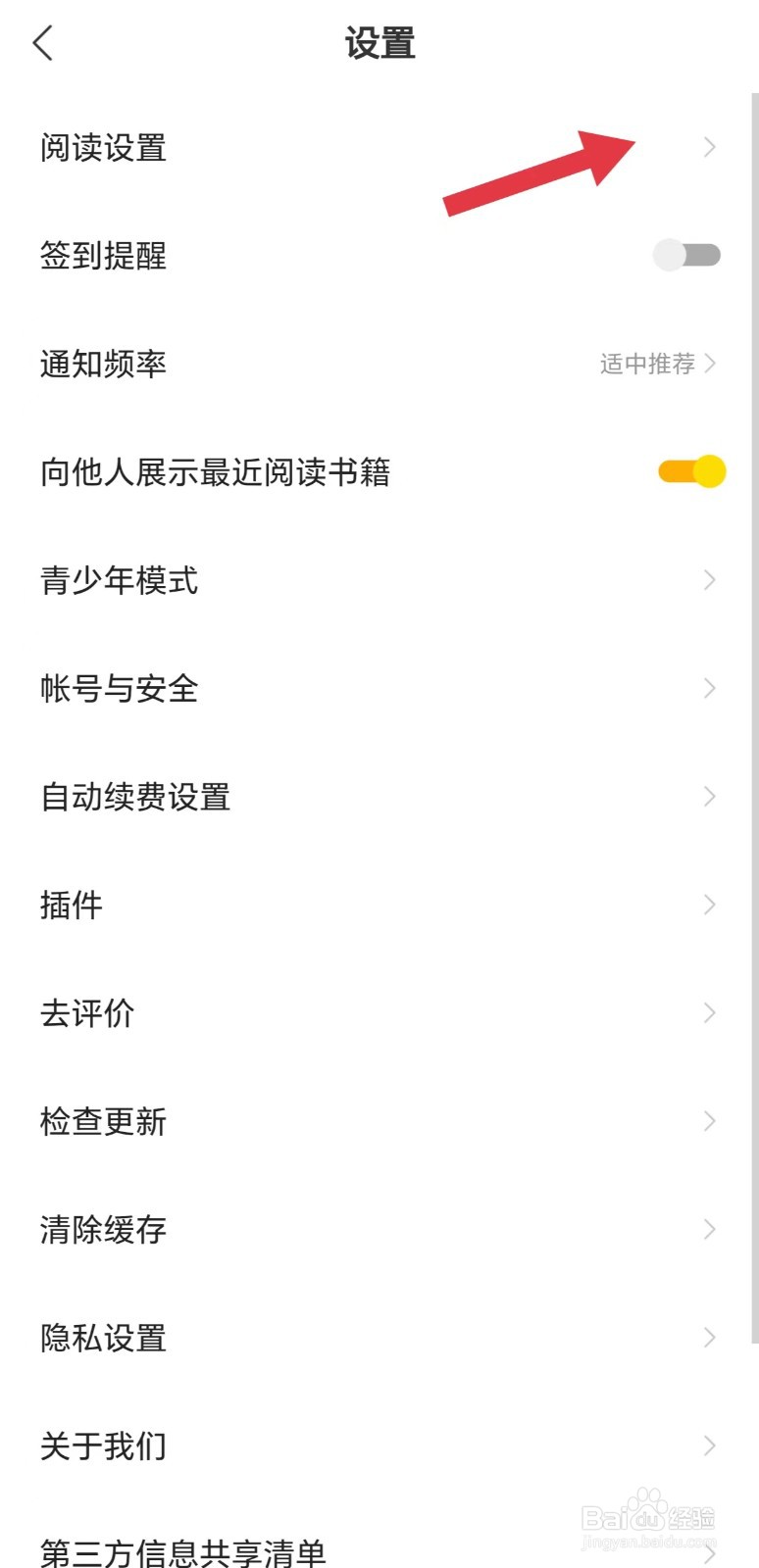Click the 隐私设置 row chevron

point(710,1338)
